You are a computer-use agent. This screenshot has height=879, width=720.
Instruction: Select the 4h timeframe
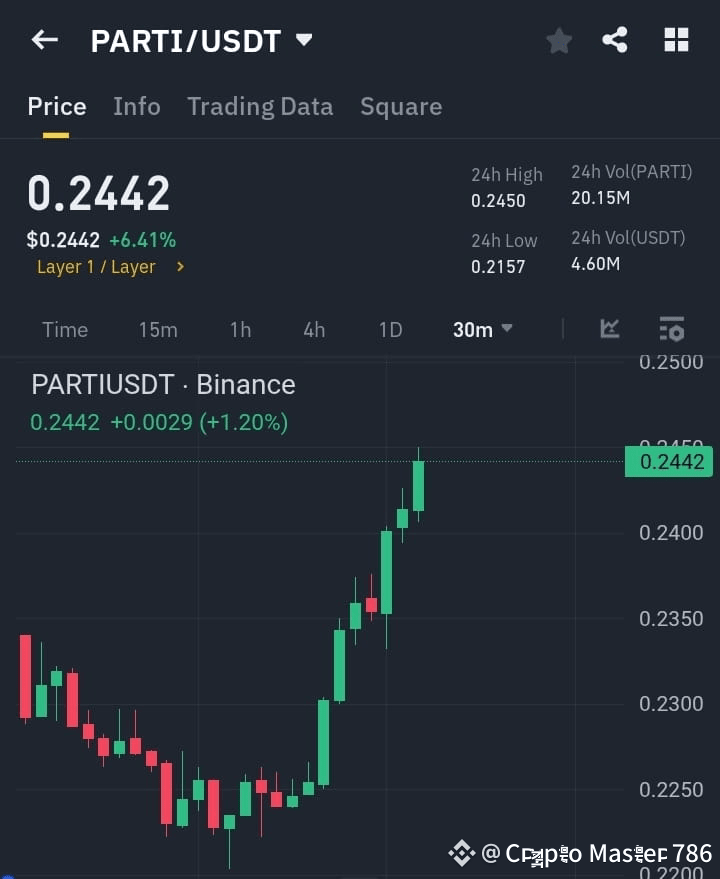(x=313, y=329)
